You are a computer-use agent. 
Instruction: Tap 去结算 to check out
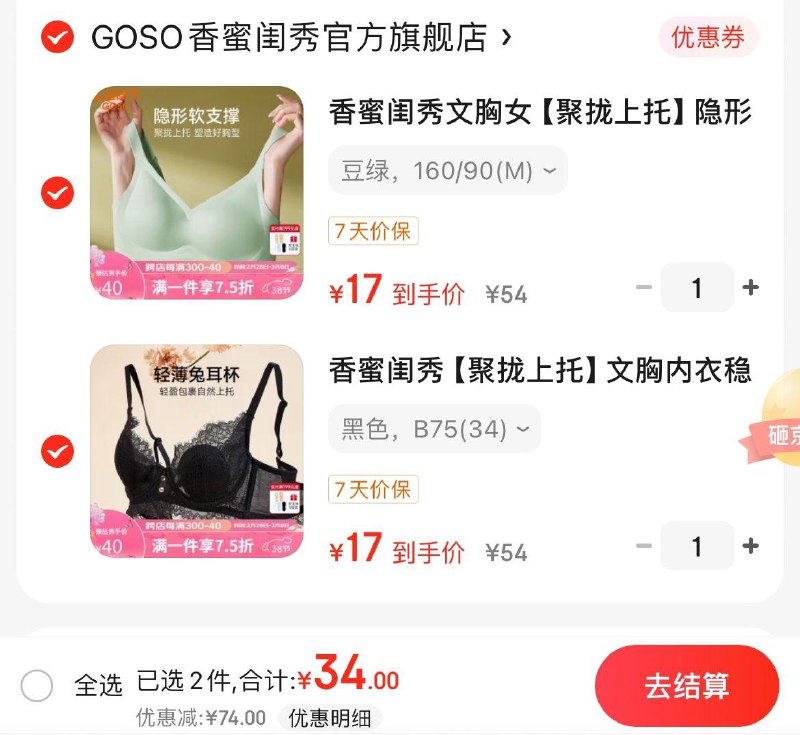point(686,686)
